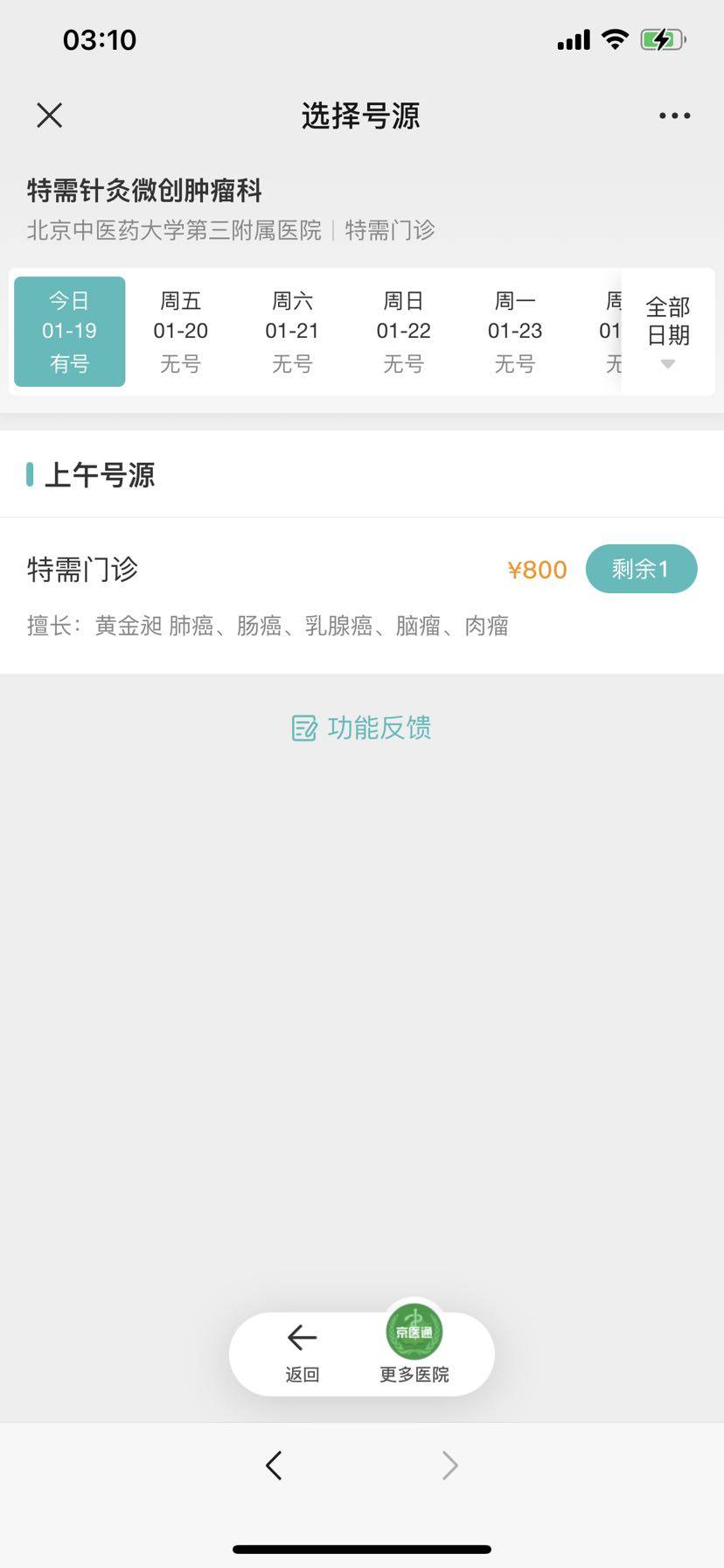The image size is (724, 1568).
Task: Book the slot via 剩余1 button
Action: click(641, 569)
